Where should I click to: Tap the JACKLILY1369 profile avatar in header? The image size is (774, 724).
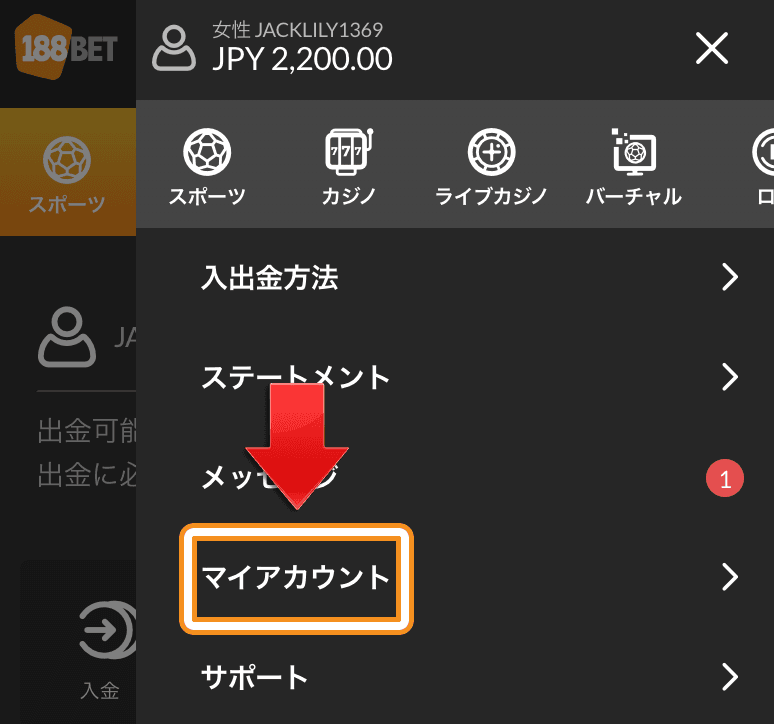tap(174, 48)
